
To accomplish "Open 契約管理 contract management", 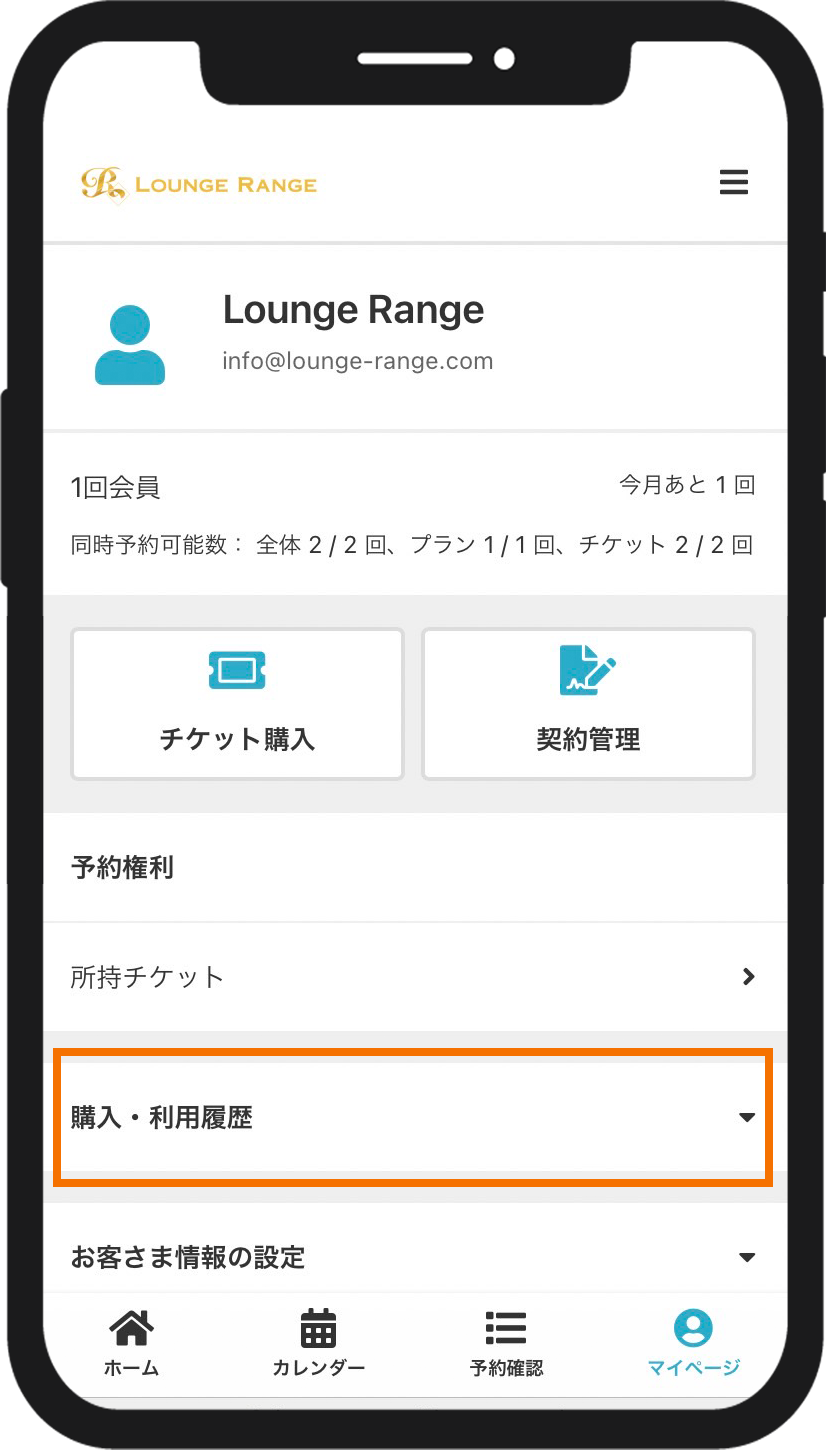I will pos(588,704).
